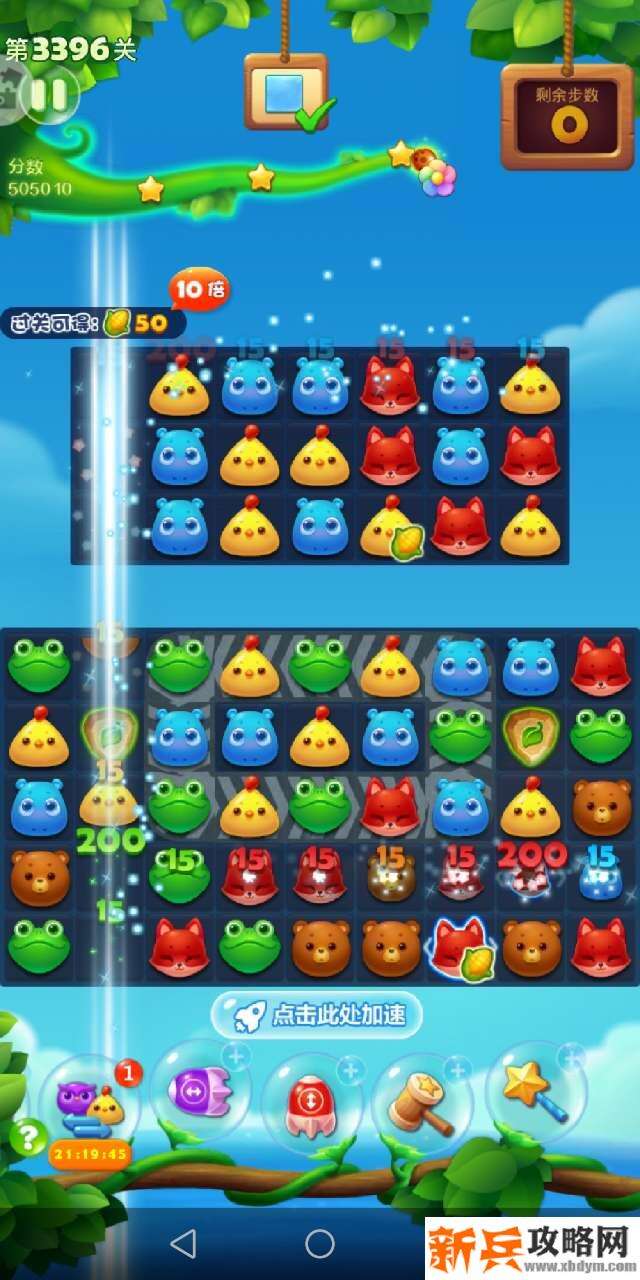640x1280 pixels.
Task: Pause the game
Action: (x=48, y=95)
